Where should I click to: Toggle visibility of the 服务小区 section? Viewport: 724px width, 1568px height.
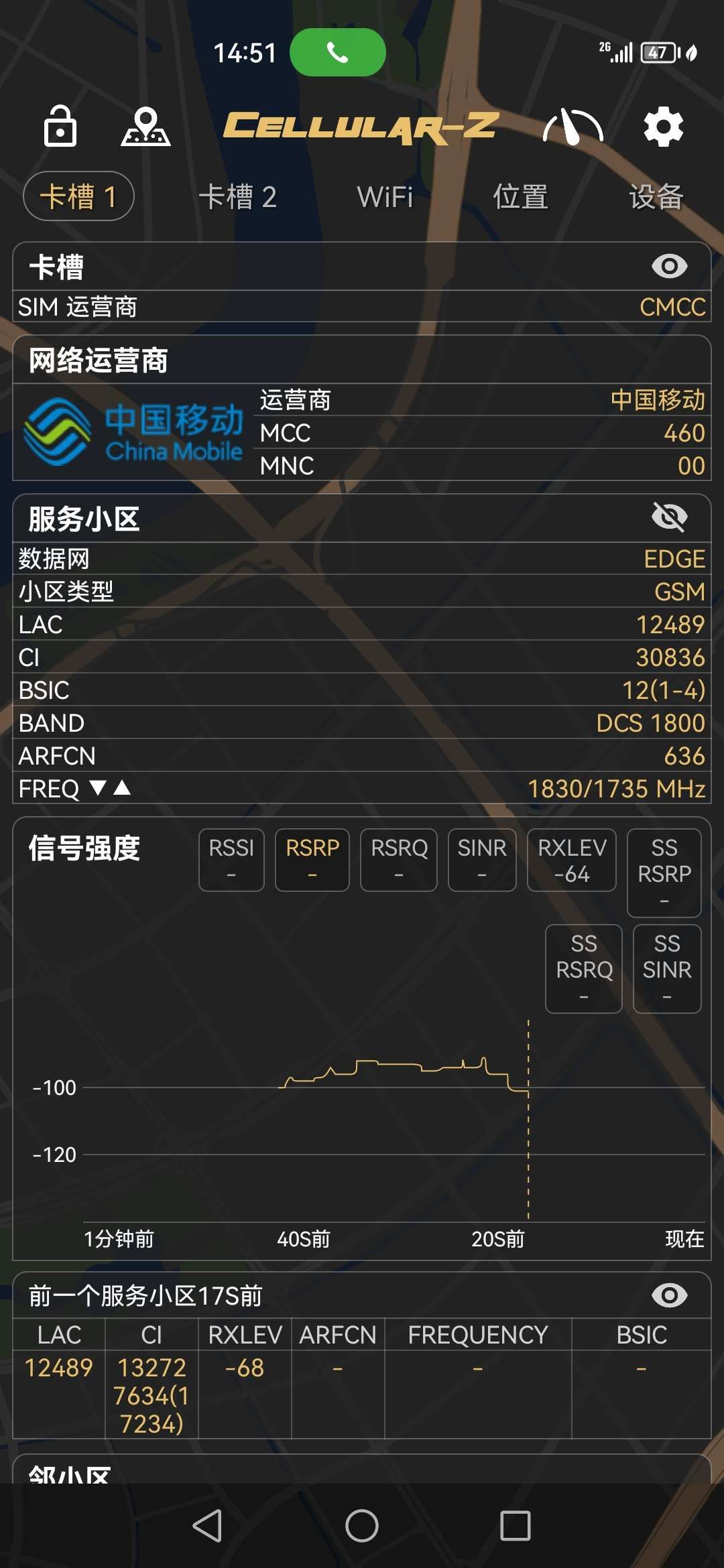point(669,517)
